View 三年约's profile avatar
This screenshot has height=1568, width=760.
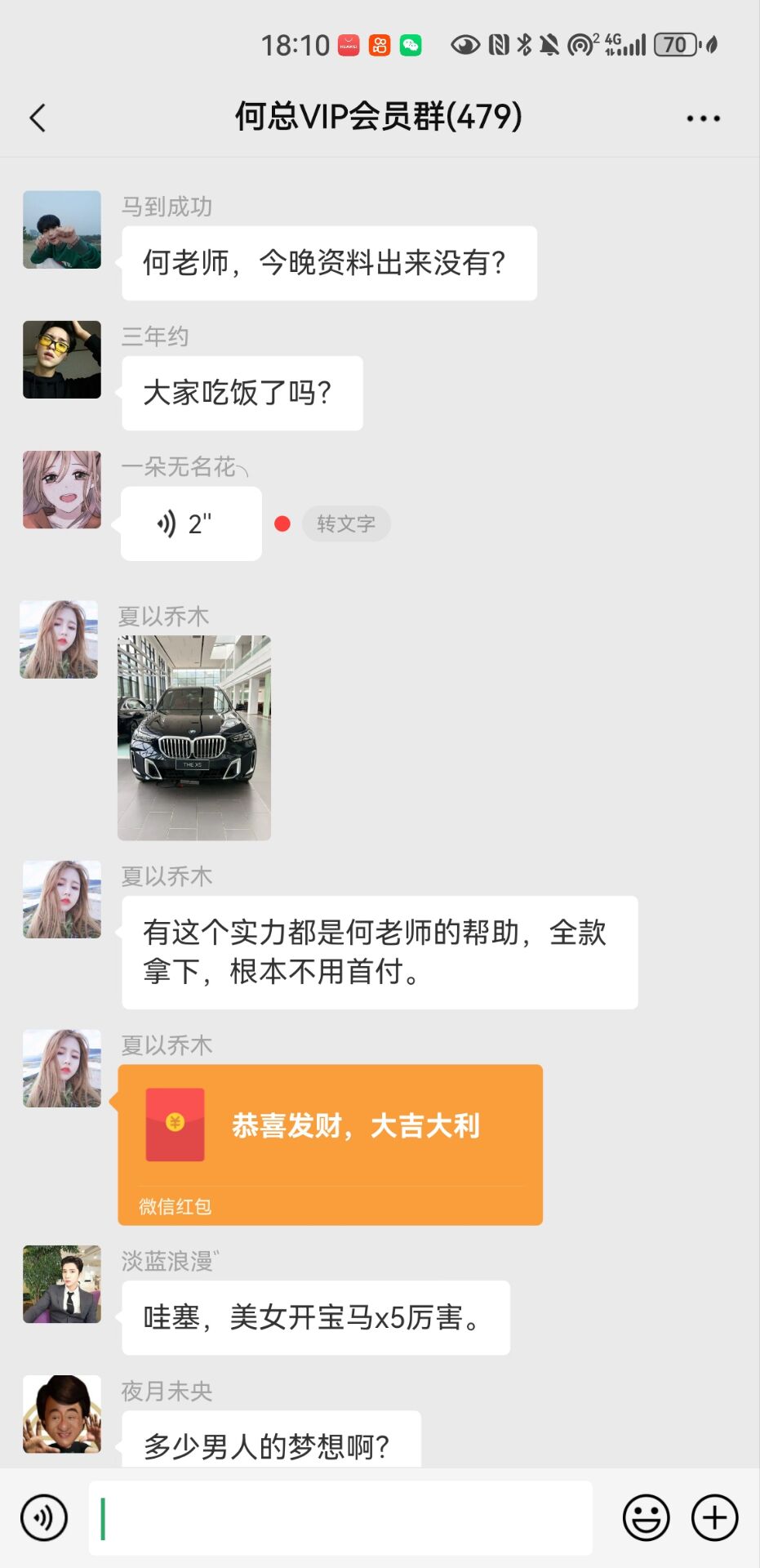[x=62, y=360]
